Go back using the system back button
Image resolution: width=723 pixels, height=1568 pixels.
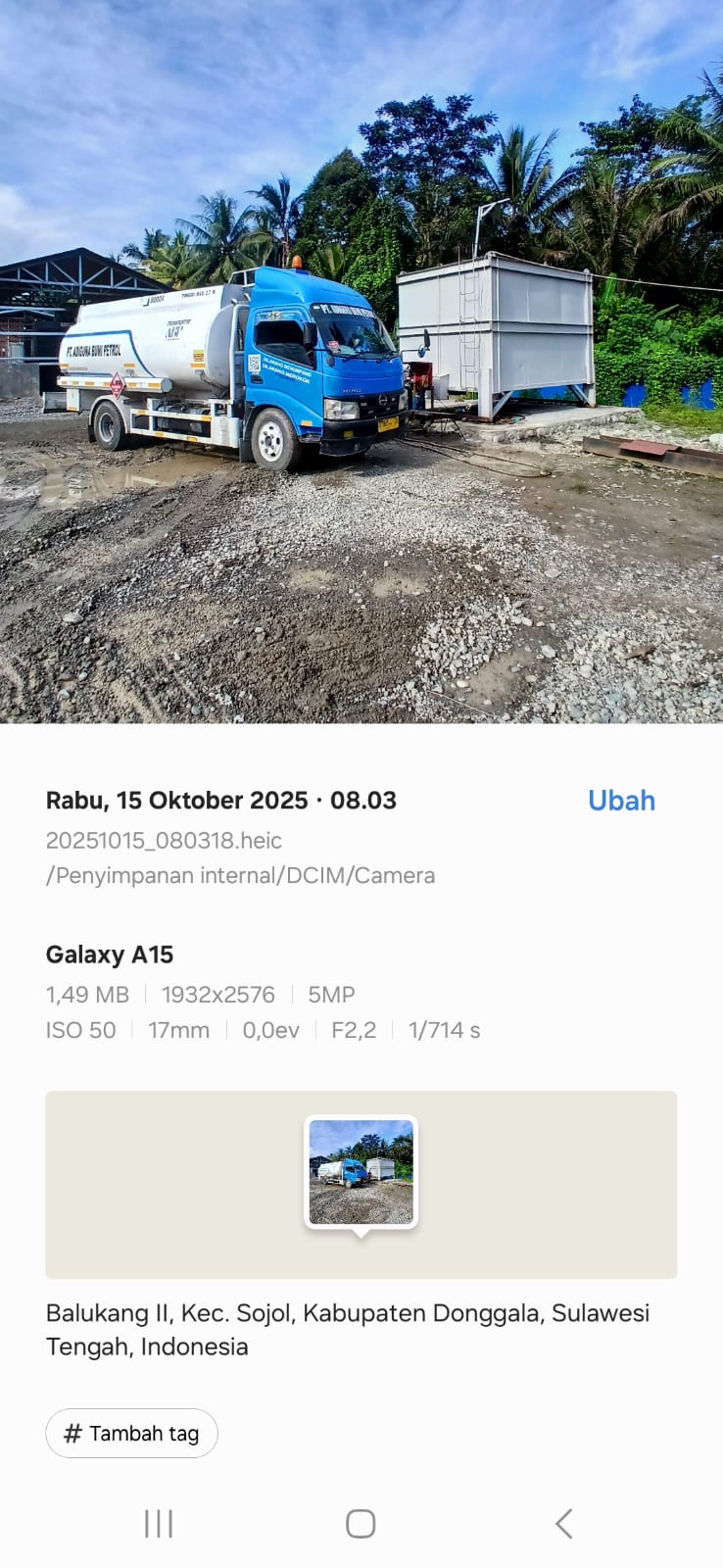(x=563, y=1524)
